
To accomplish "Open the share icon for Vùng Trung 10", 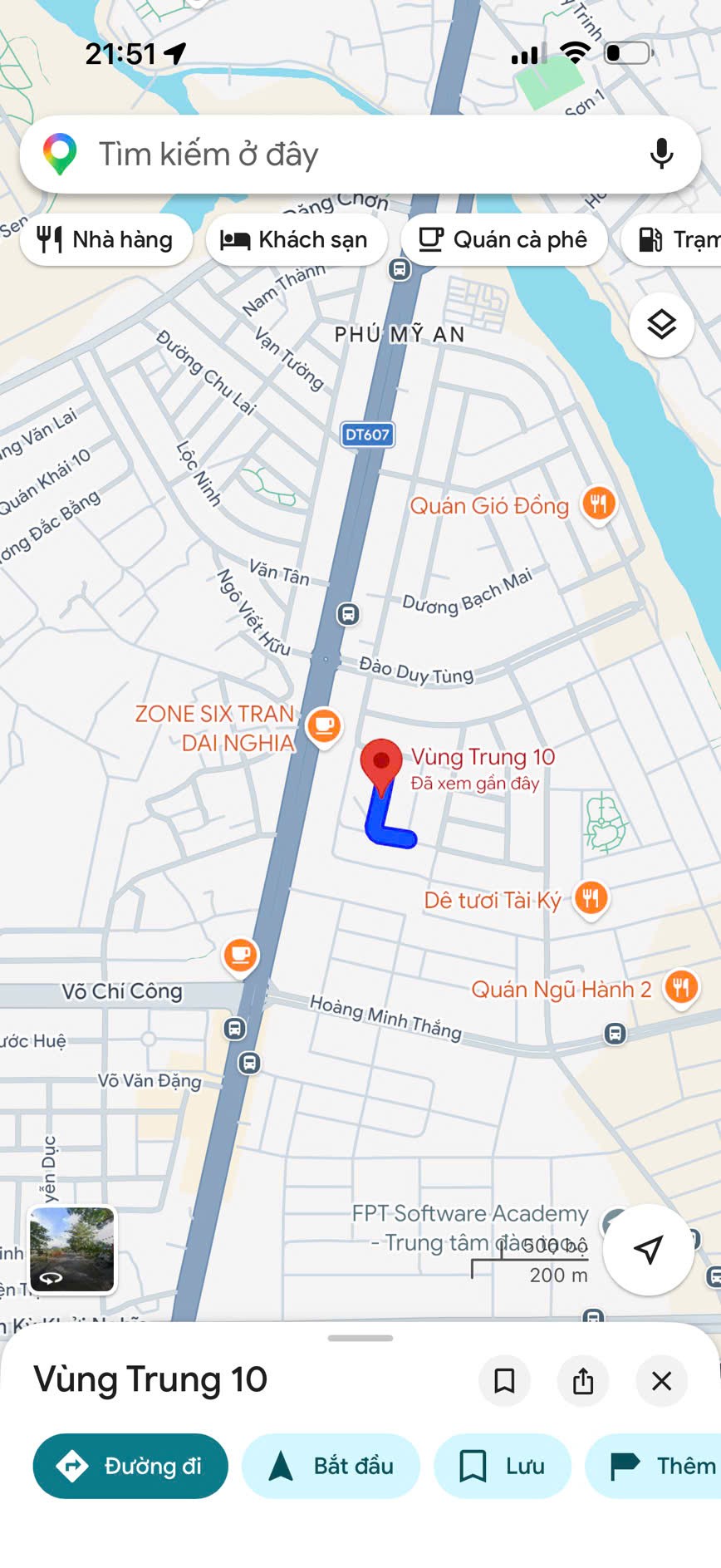I will tap(582, 1380).
